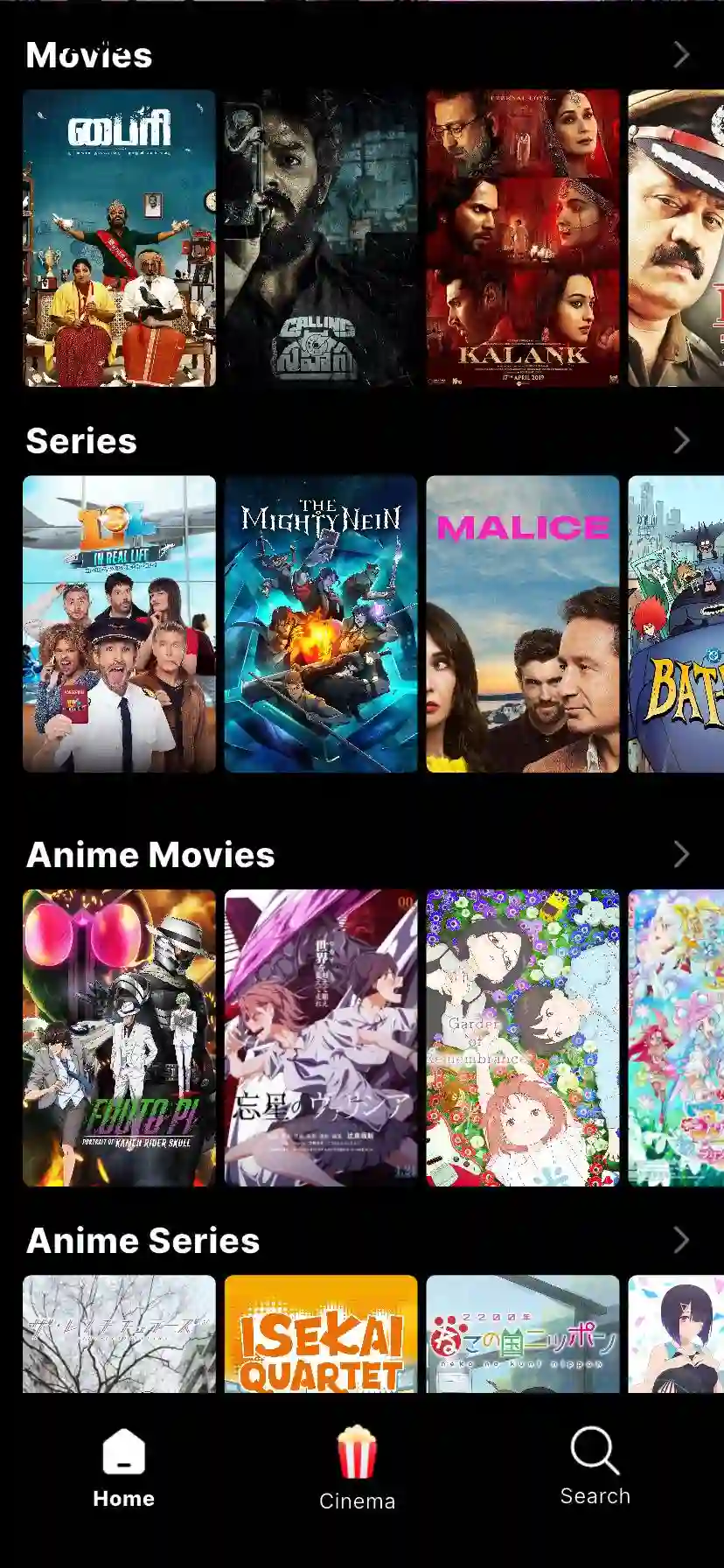
Task: Open the Malice series poster
Action: pos(522,624)
